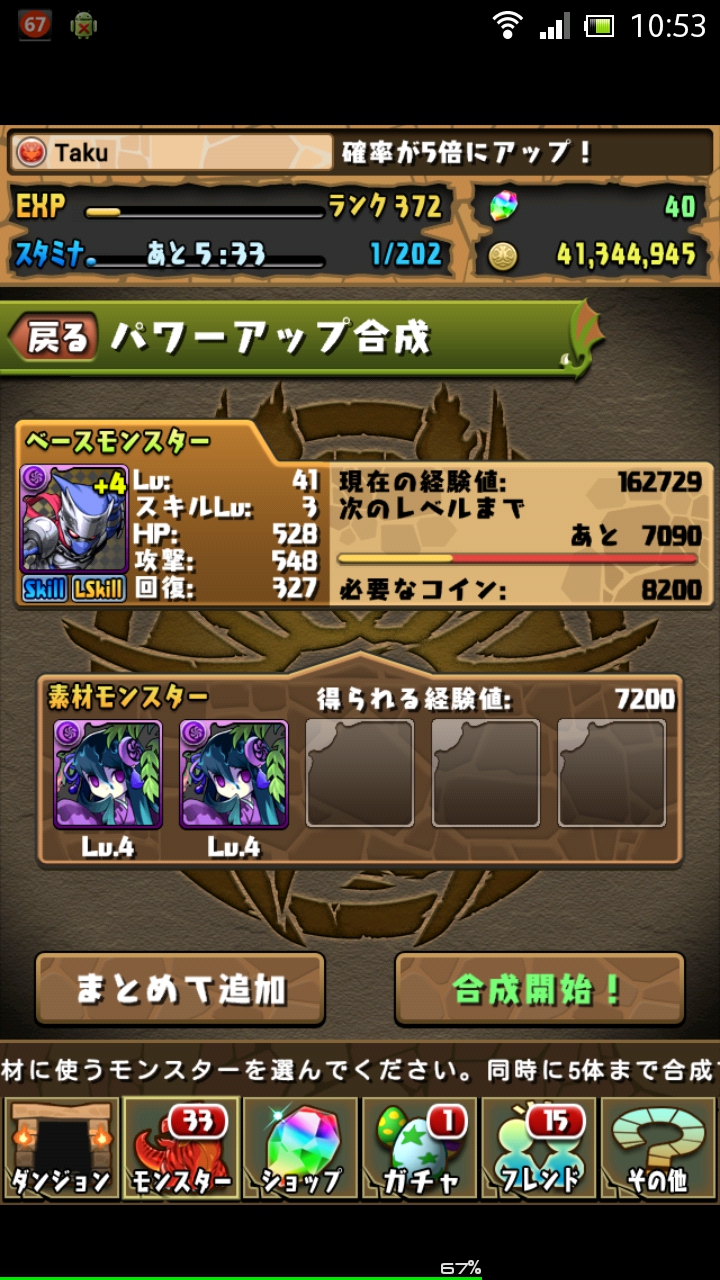Select the fifth empty material slot
The width and height of the screenshot is (720, 1280).
click(x=611, y=774)
